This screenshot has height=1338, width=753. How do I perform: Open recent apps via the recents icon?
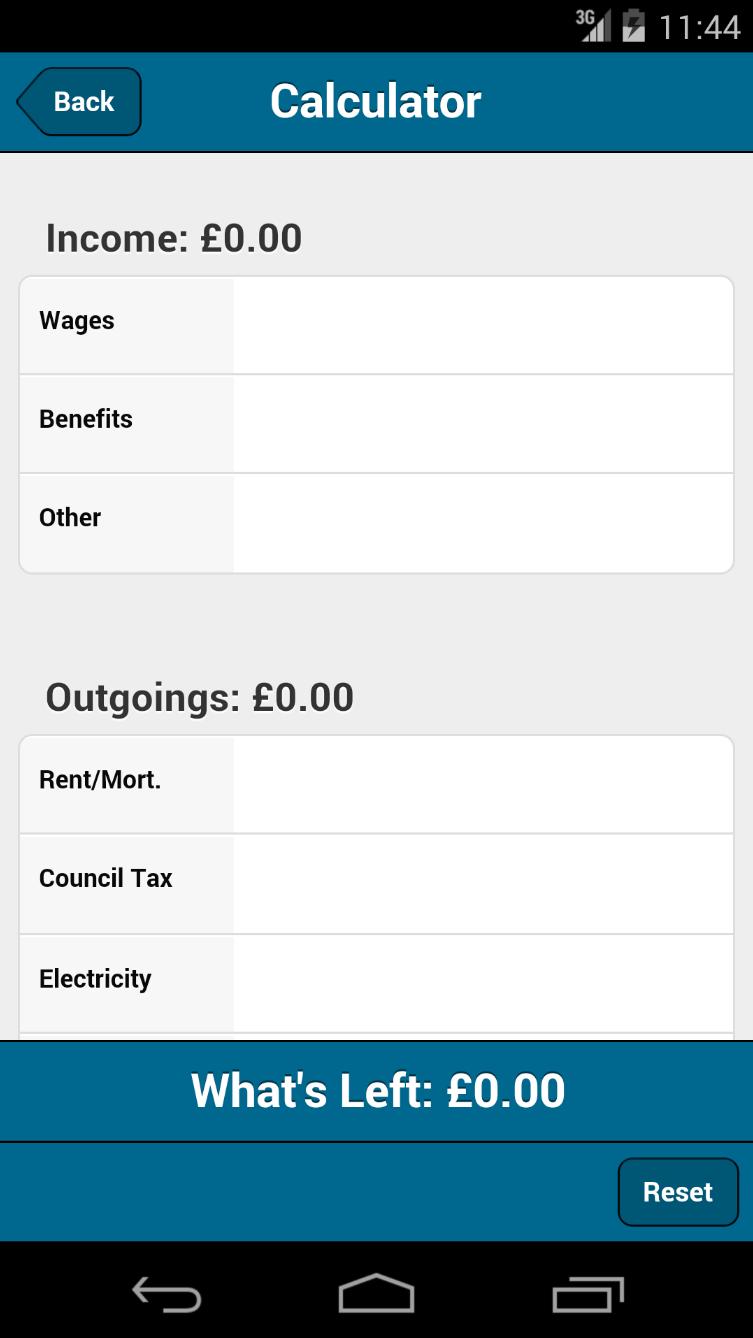coord(588,1292)
